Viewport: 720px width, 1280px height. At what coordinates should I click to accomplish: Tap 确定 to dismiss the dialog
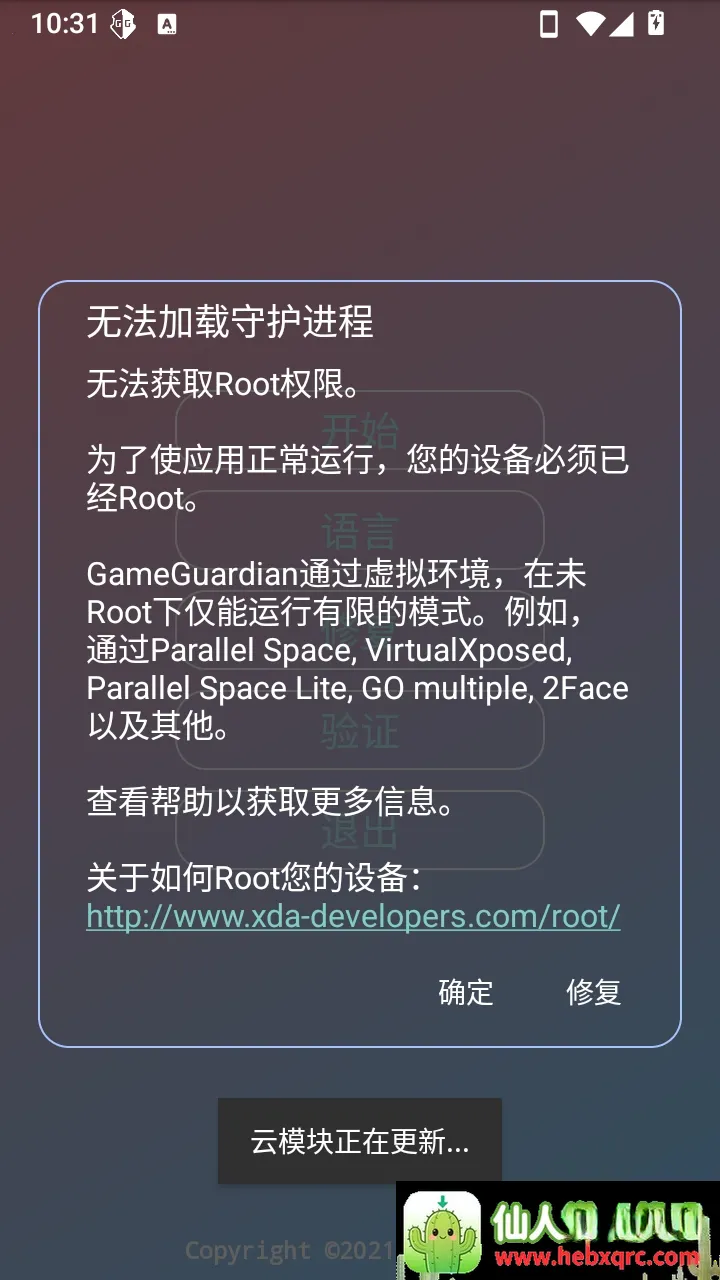466,991
